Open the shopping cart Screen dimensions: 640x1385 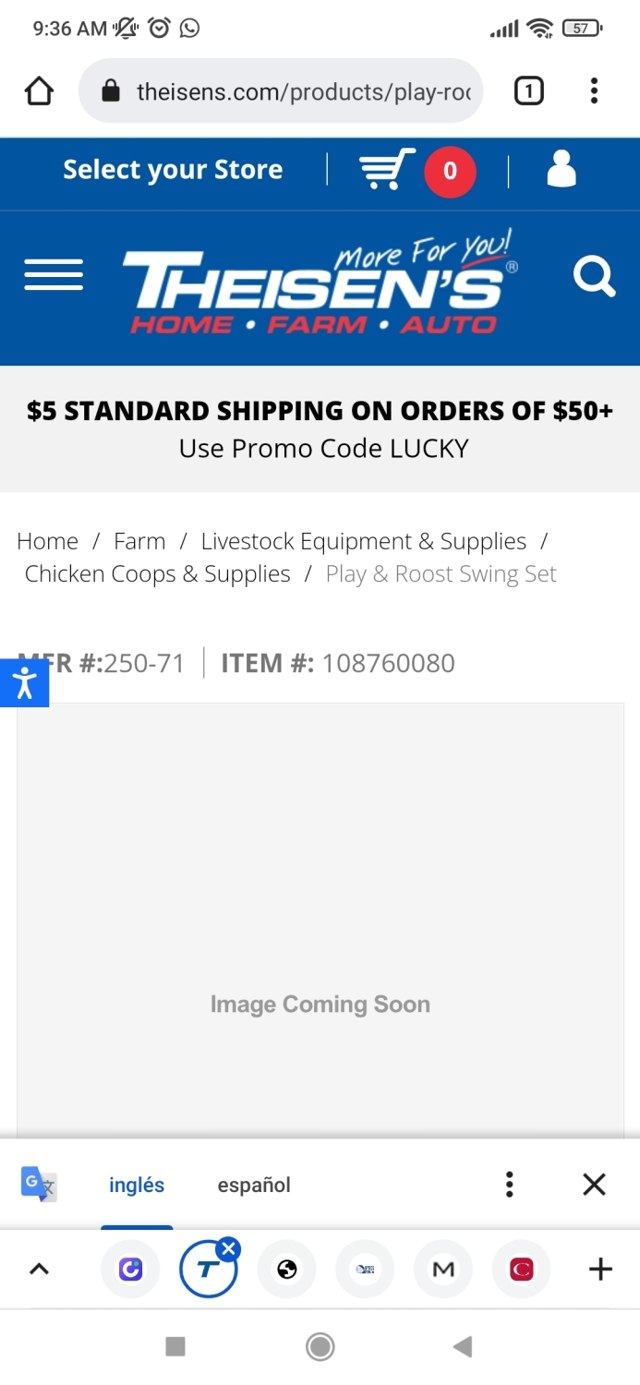(x=388, y=170)
